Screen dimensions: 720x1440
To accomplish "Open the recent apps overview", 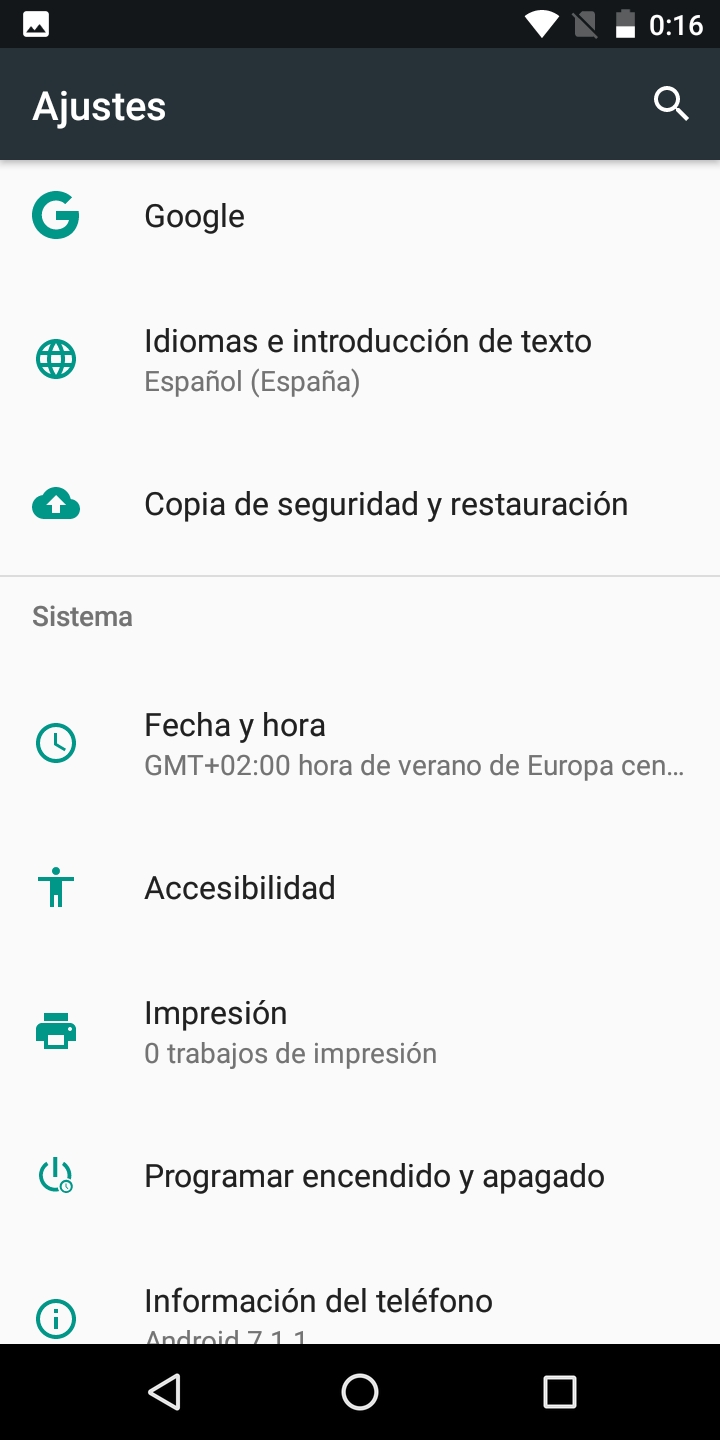I will point(559,1392).
